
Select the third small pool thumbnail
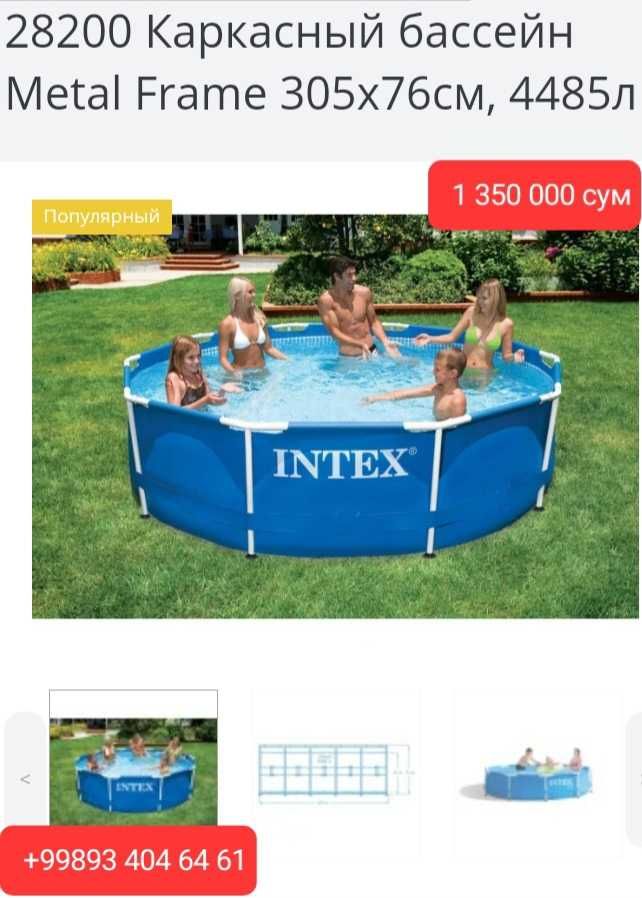537,772
